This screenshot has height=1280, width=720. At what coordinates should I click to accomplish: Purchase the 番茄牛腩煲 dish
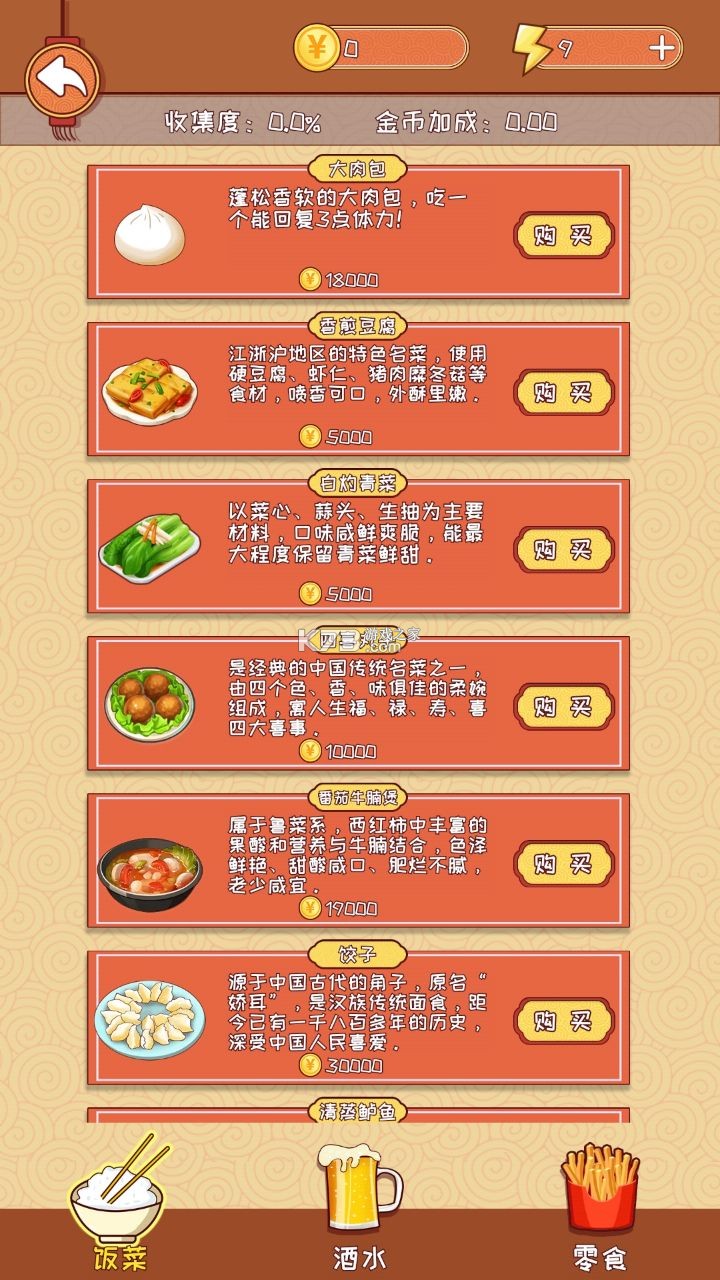(564, 864)
